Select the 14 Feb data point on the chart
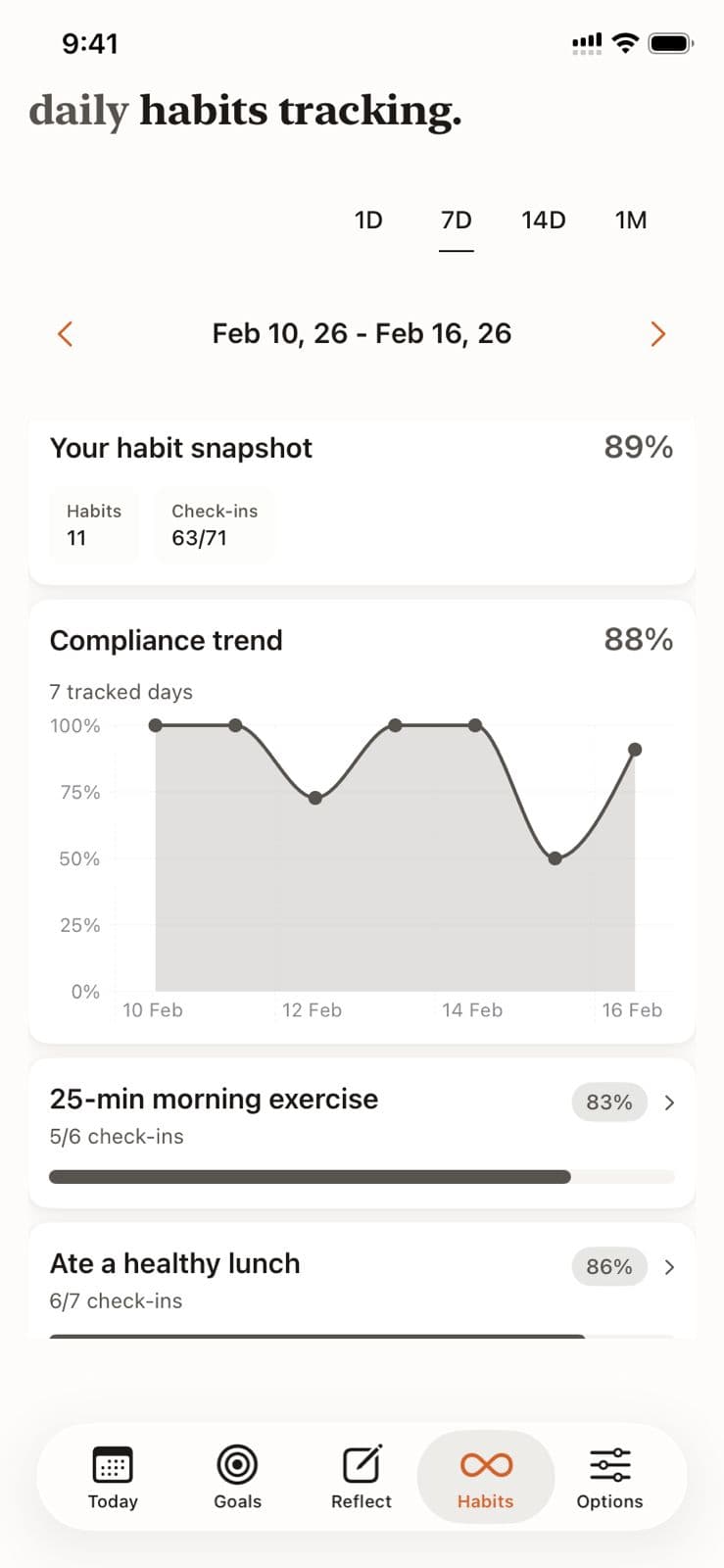The image size is (724, 1568). (x=474, y=724)
